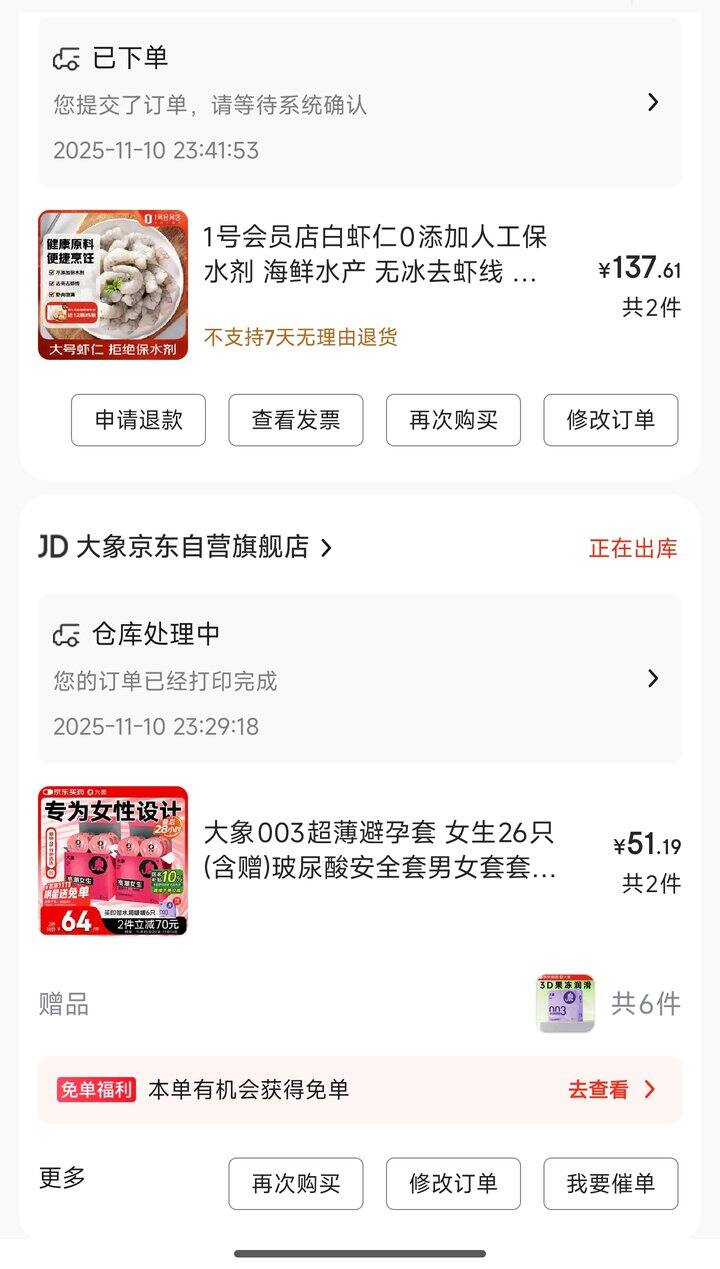Click 修改订单 on the 大象 order
Screen dimensions: 720x1269
(453, 1183)
